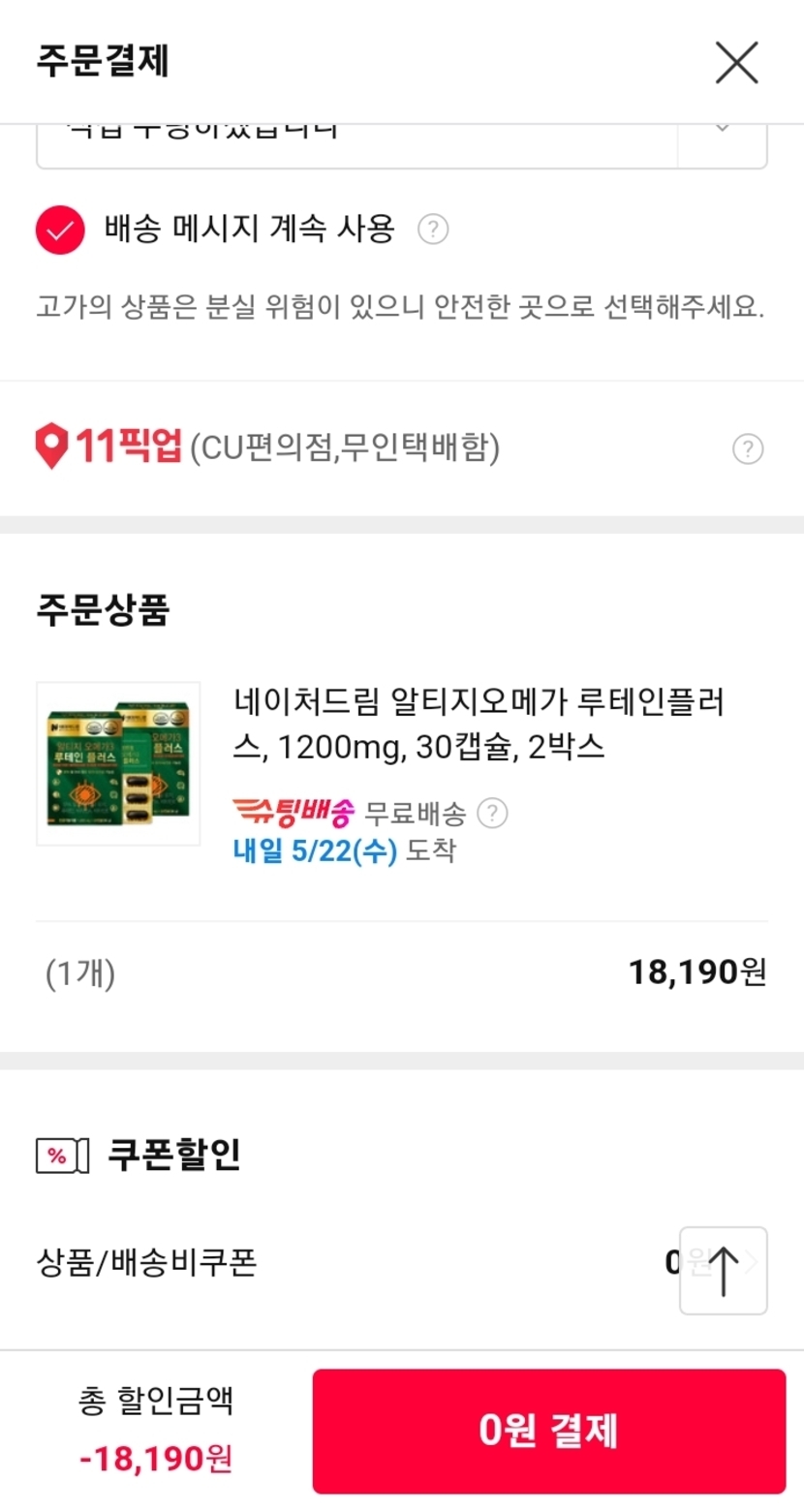
Task: Tap the 0원 결제 pay button
Action: tap(548, 1431)
